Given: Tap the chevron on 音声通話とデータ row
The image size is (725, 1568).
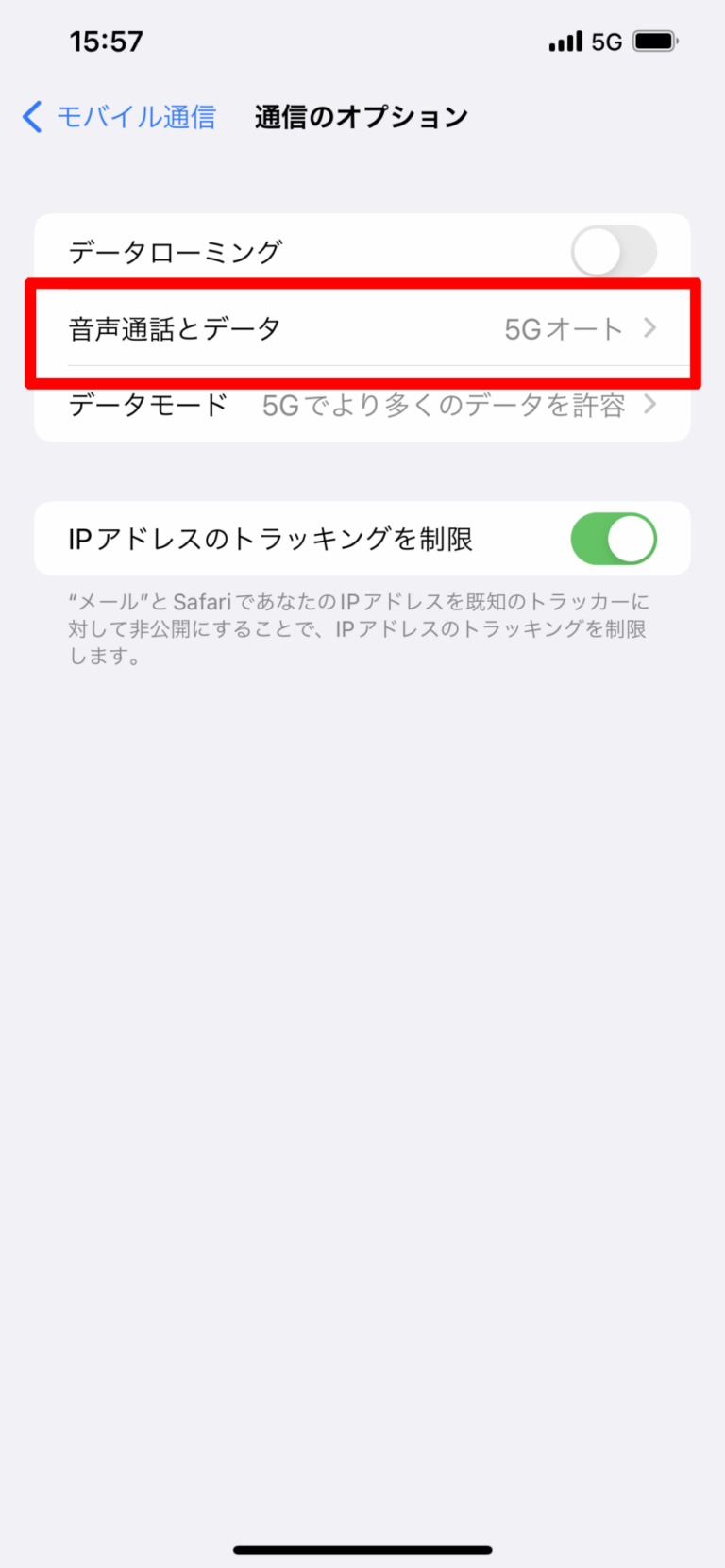Looking at the screenshot, I should coord(649,328).
